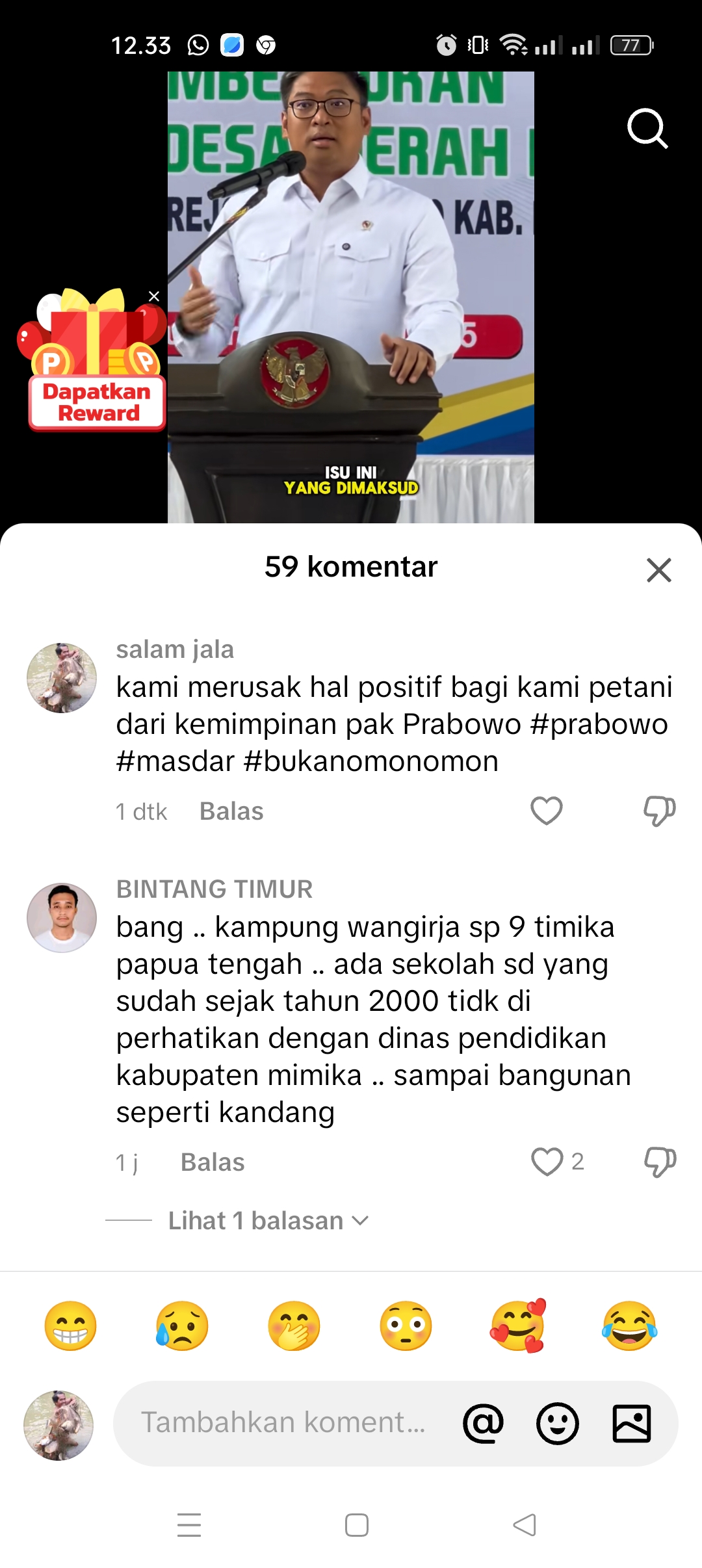Expand Lihat 1 balasan
This screenshot has width=702, height=1568.
coord(268,1221)
